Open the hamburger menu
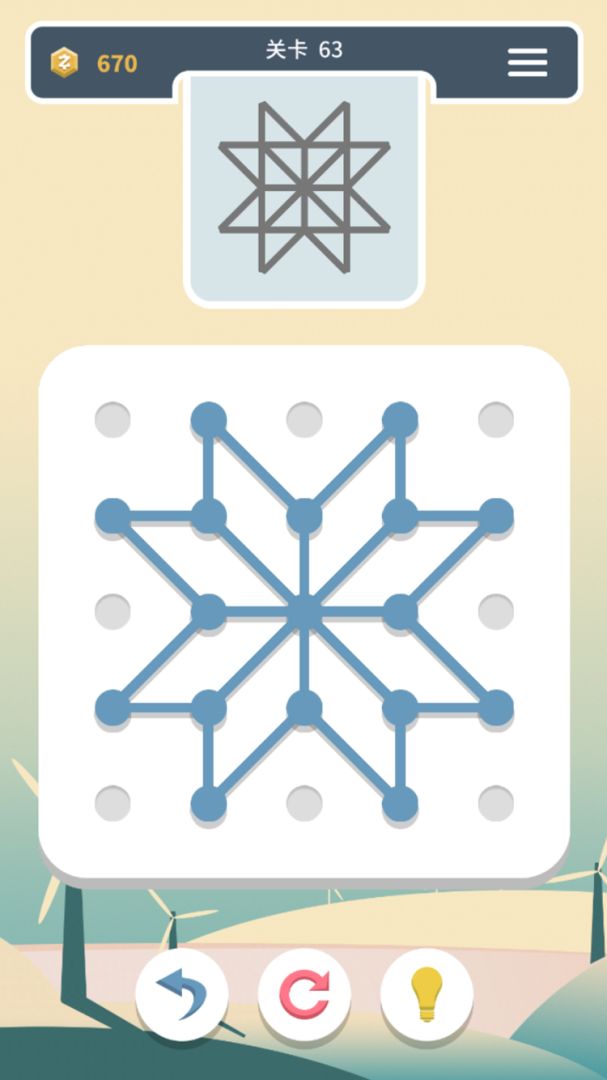This screenshot has height=1080, width=607. pos(527,63)
